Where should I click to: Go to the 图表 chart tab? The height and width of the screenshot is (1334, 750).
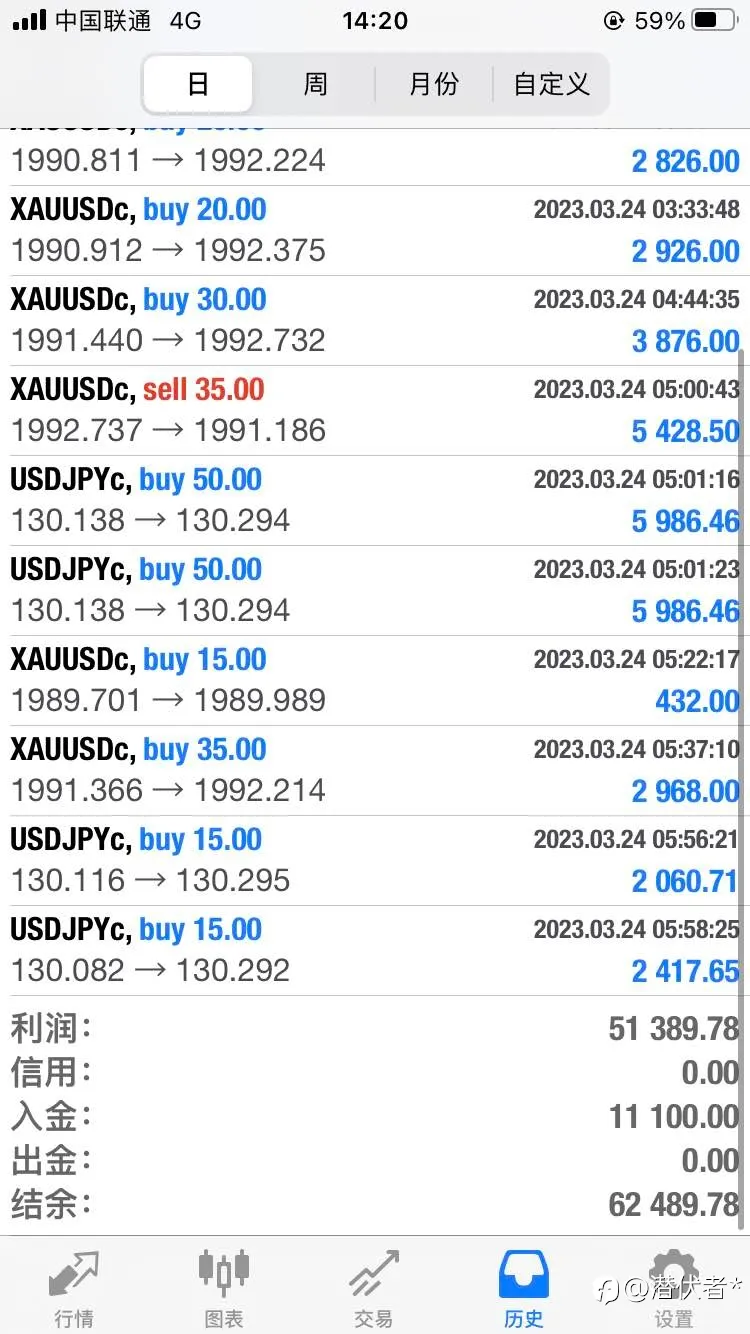point(224,1288)
